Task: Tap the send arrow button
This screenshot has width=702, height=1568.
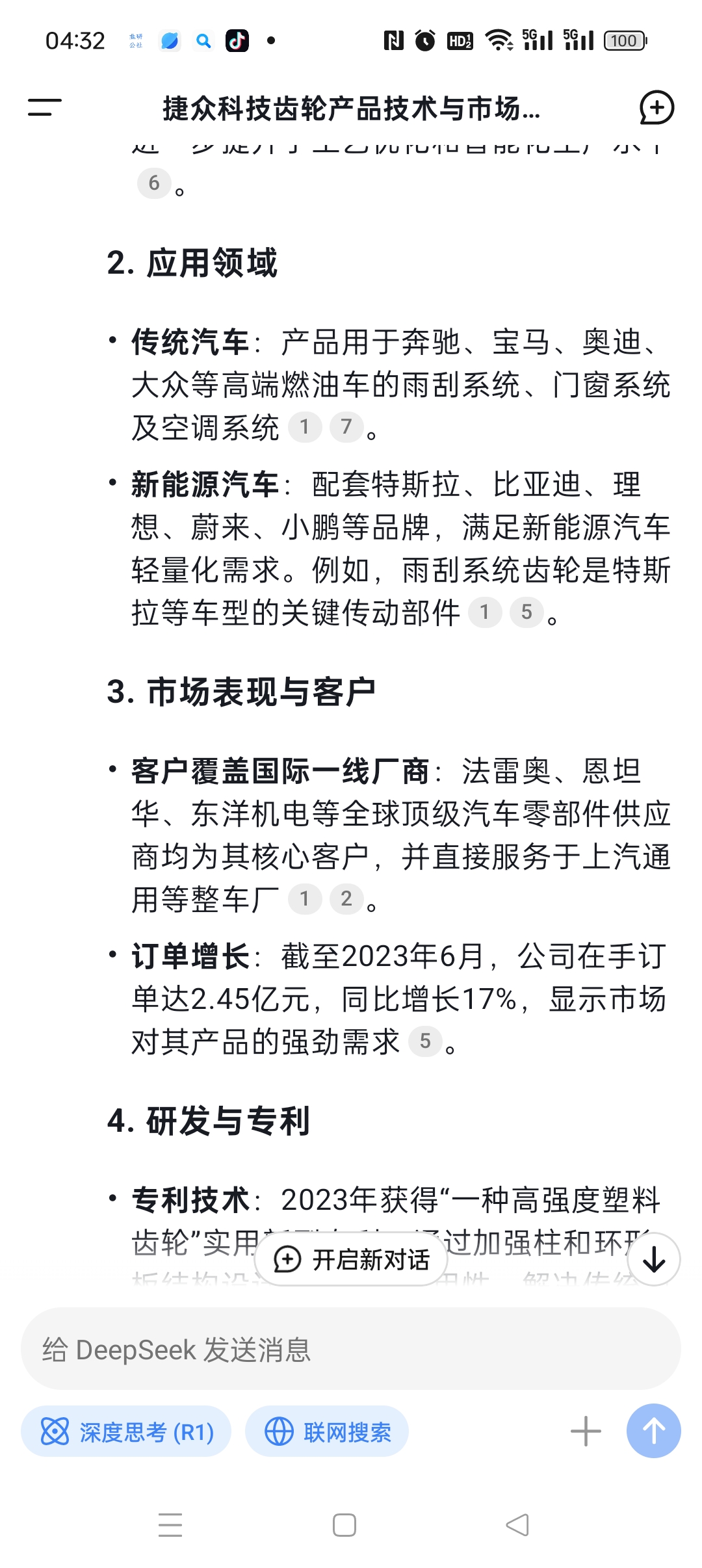Action: [653, 1431]
